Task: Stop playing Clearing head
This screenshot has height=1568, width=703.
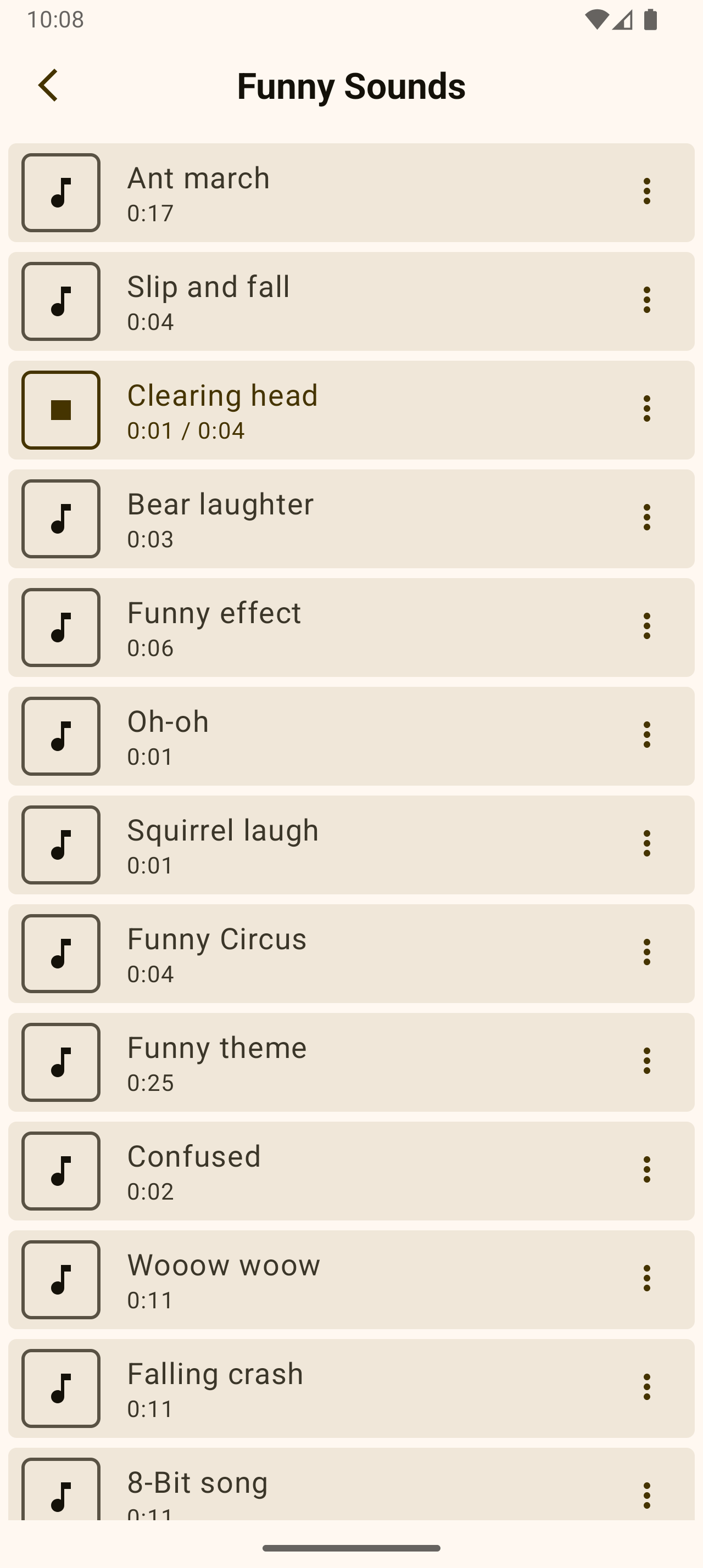Action: (61, 410)
